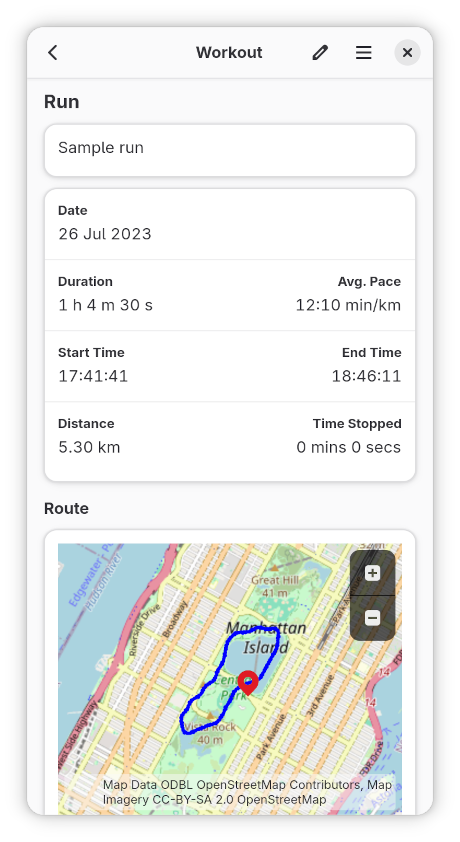Close the Workout window

[407, 53]
